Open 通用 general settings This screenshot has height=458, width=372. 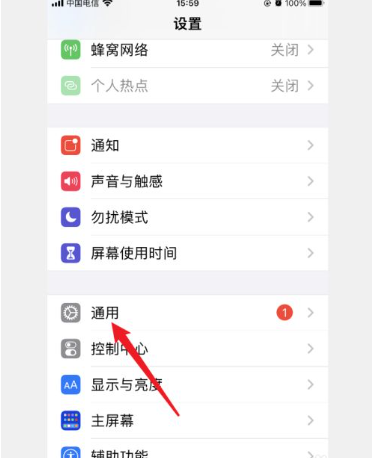pos(188,313)
